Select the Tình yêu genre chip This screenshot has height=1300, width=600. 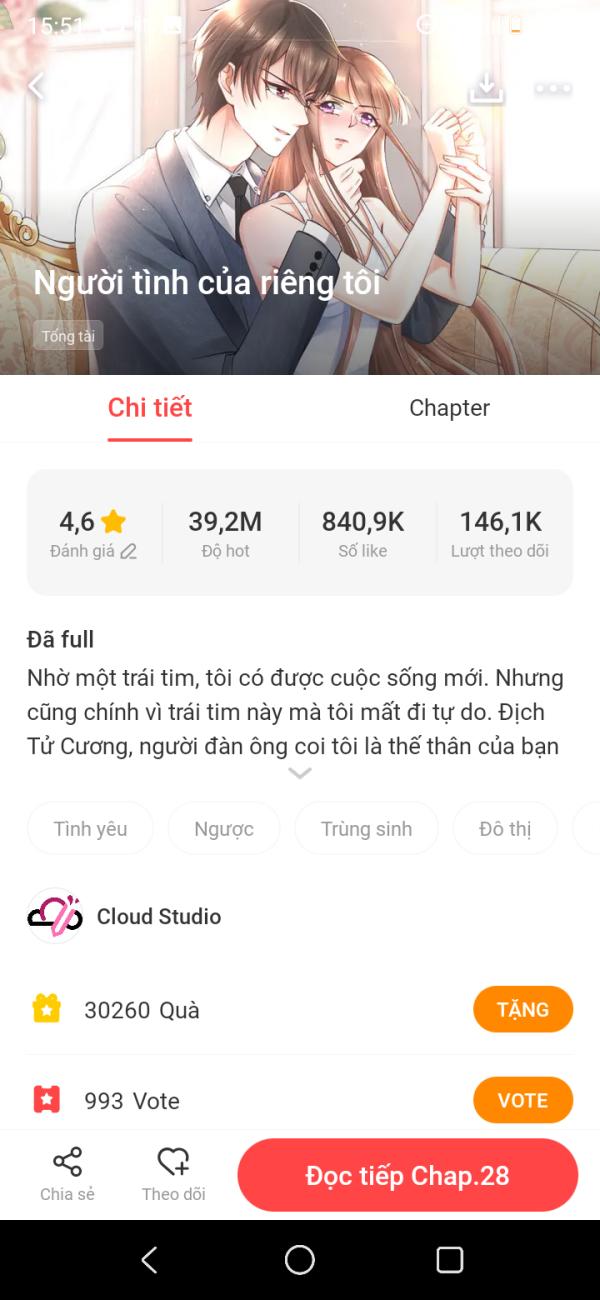point(90,828)
